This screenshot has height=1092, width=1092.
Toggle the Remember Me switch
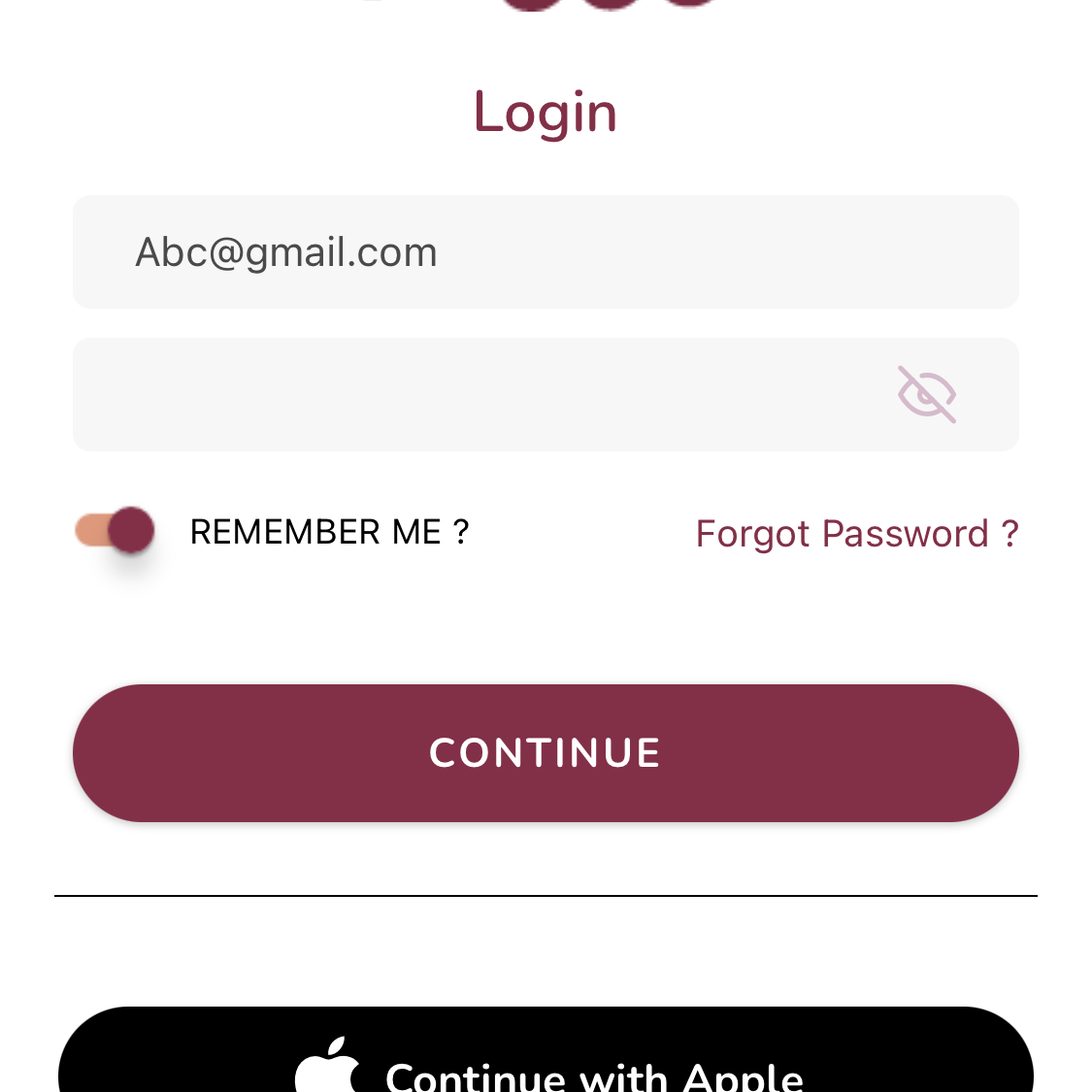[x=116, y=531]
